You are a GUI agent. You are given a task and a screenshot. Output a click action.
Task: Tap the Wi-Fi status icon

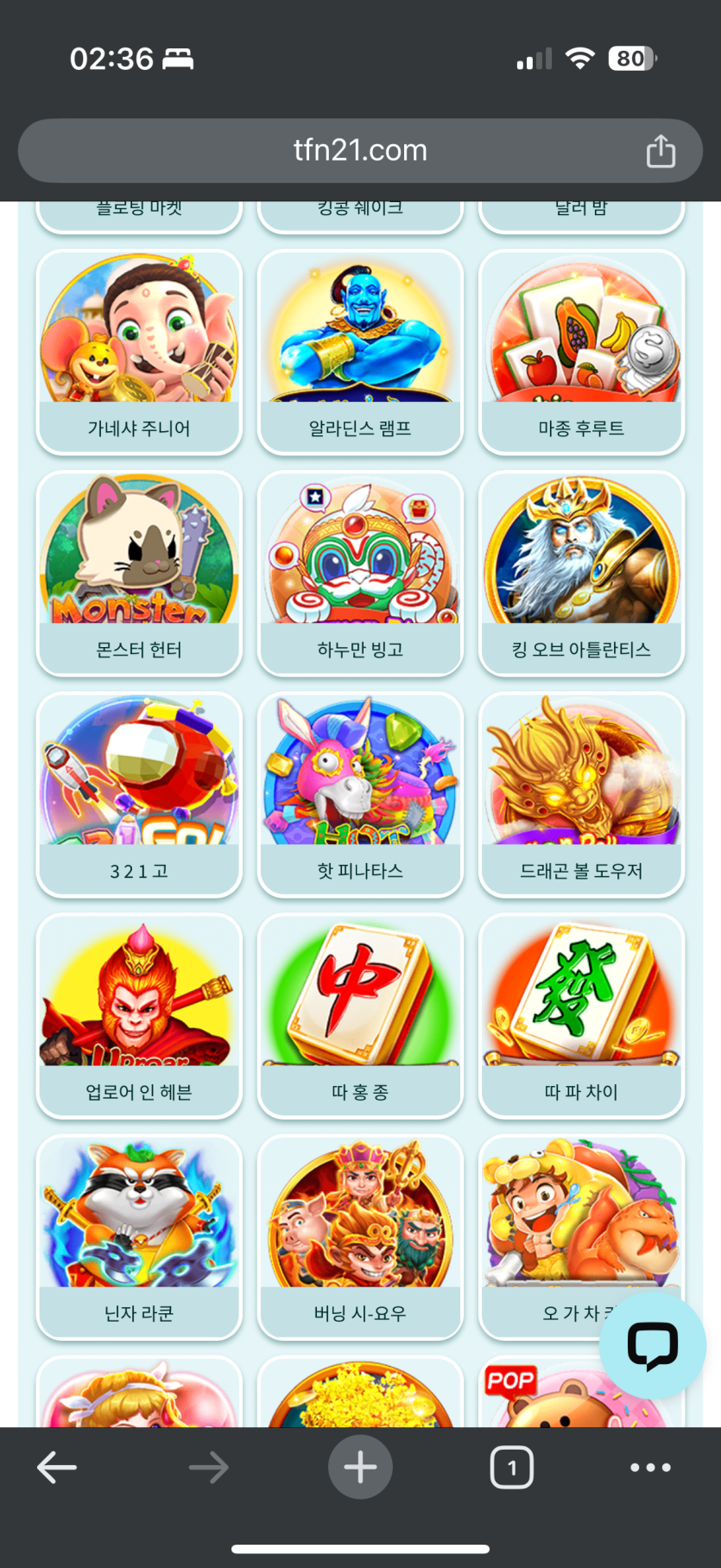pyautogui.click(x=580, y=58)
